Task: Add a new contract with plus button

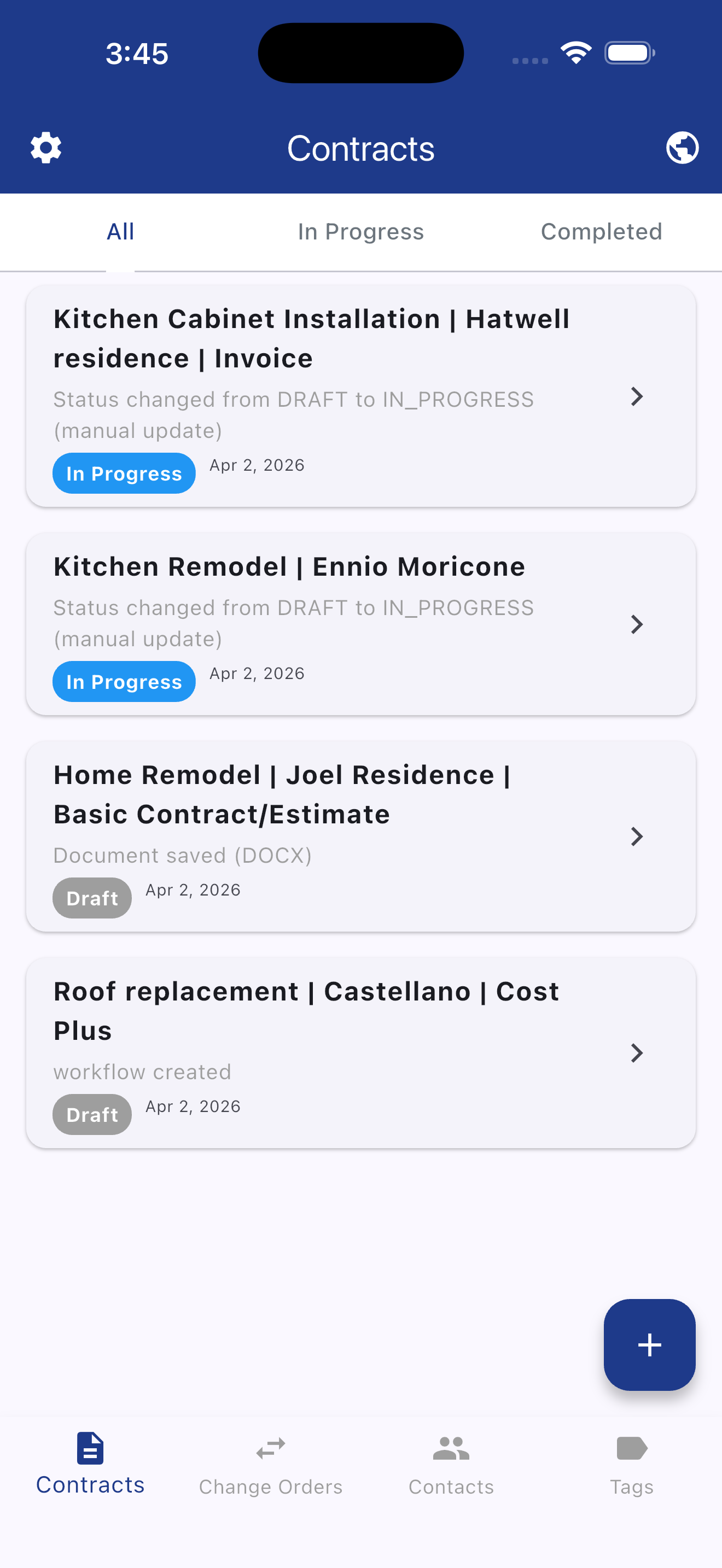Action: [649, 1344]
